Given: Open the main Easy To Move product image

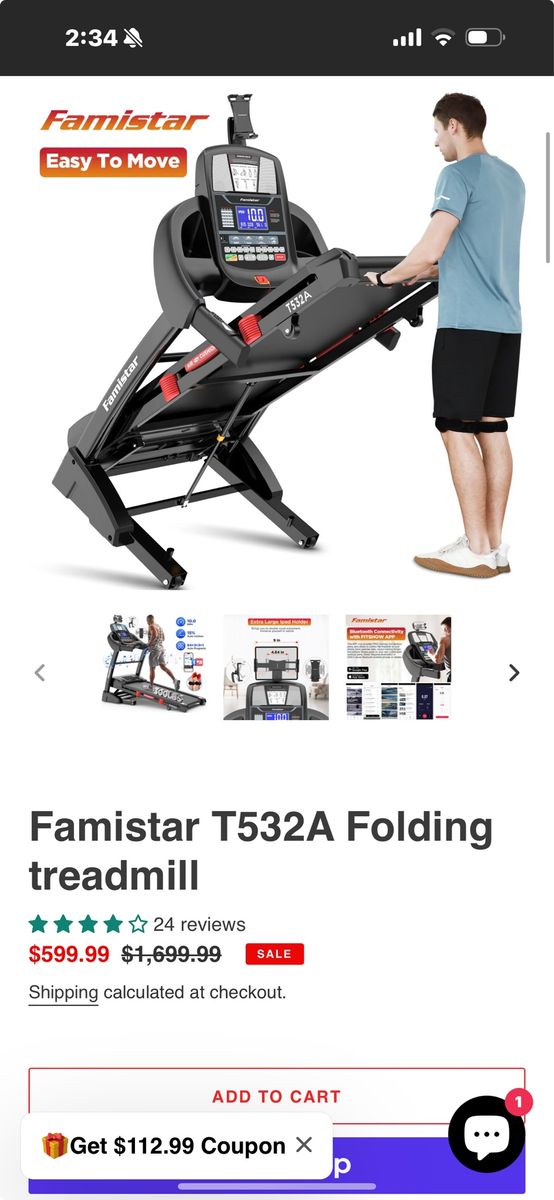Looking at the screenshot, I should 277,340.
